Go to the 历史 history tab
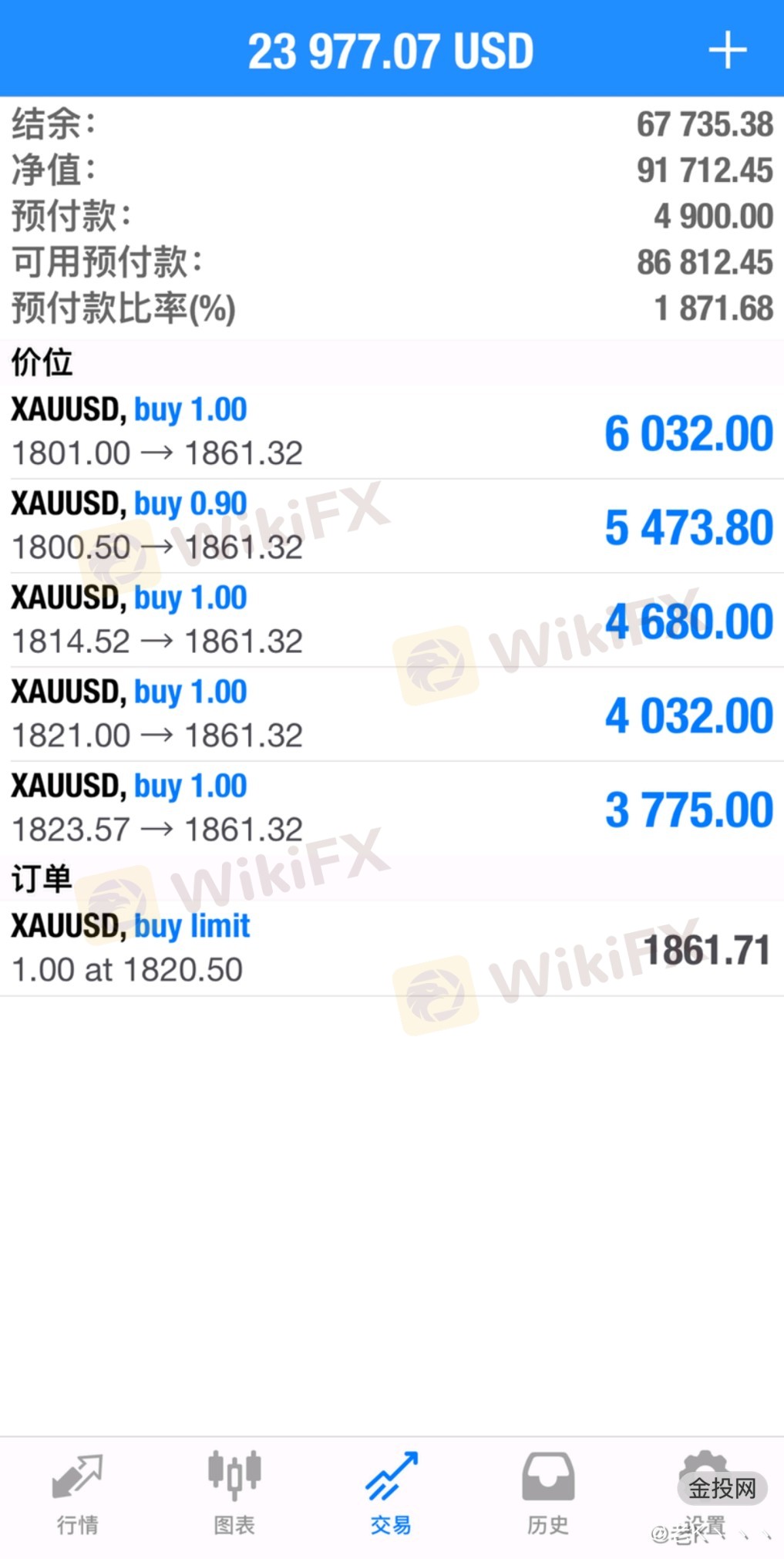The height and width of the screenshot is (1559, 784). 548,1493
